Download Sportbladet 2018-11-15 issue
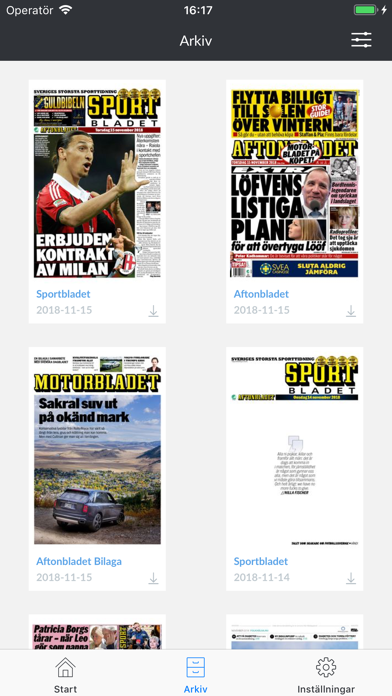 153,311
